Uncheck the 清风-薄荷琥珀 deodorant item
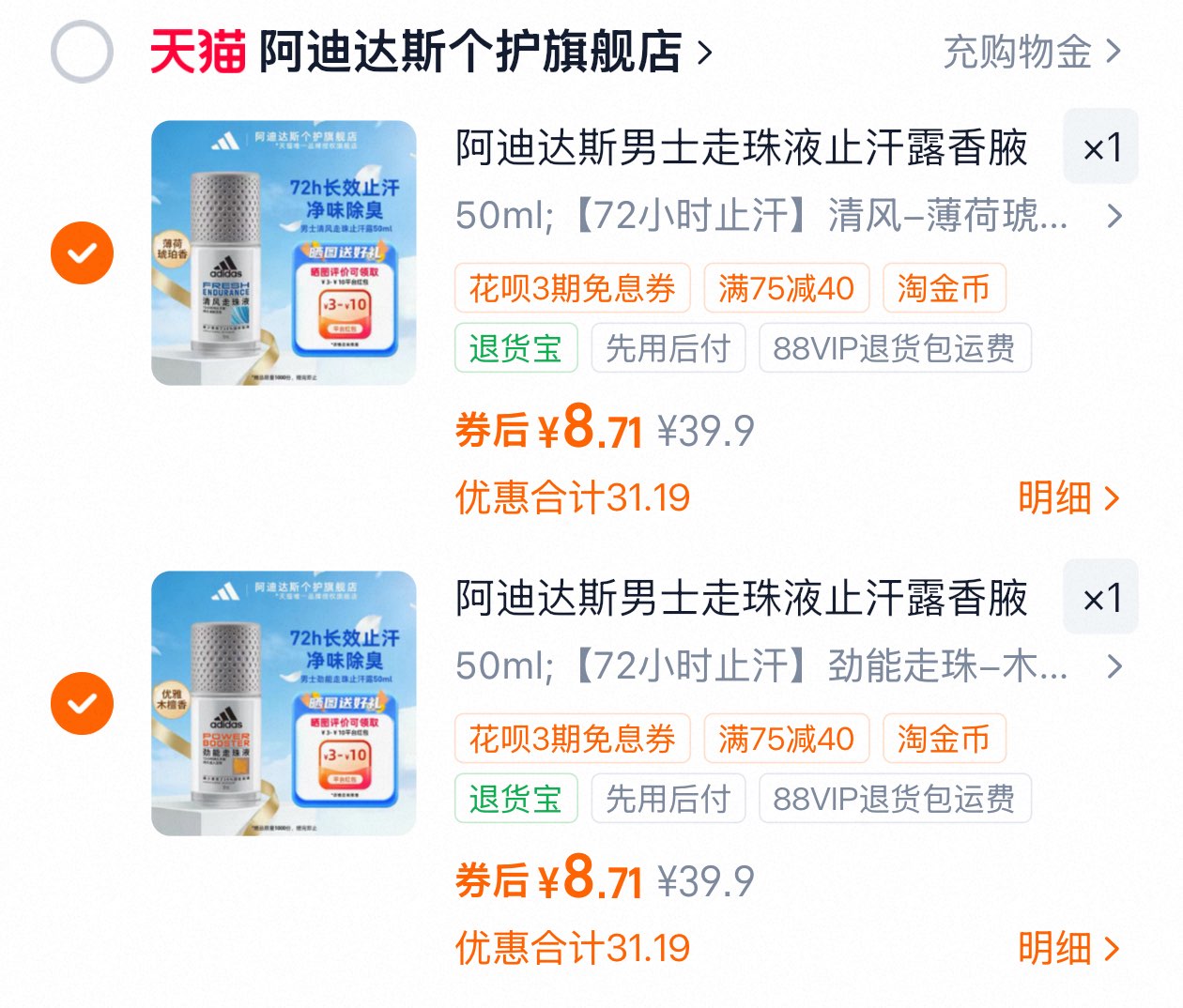1183x1008 pixels. tap(82, 252)
